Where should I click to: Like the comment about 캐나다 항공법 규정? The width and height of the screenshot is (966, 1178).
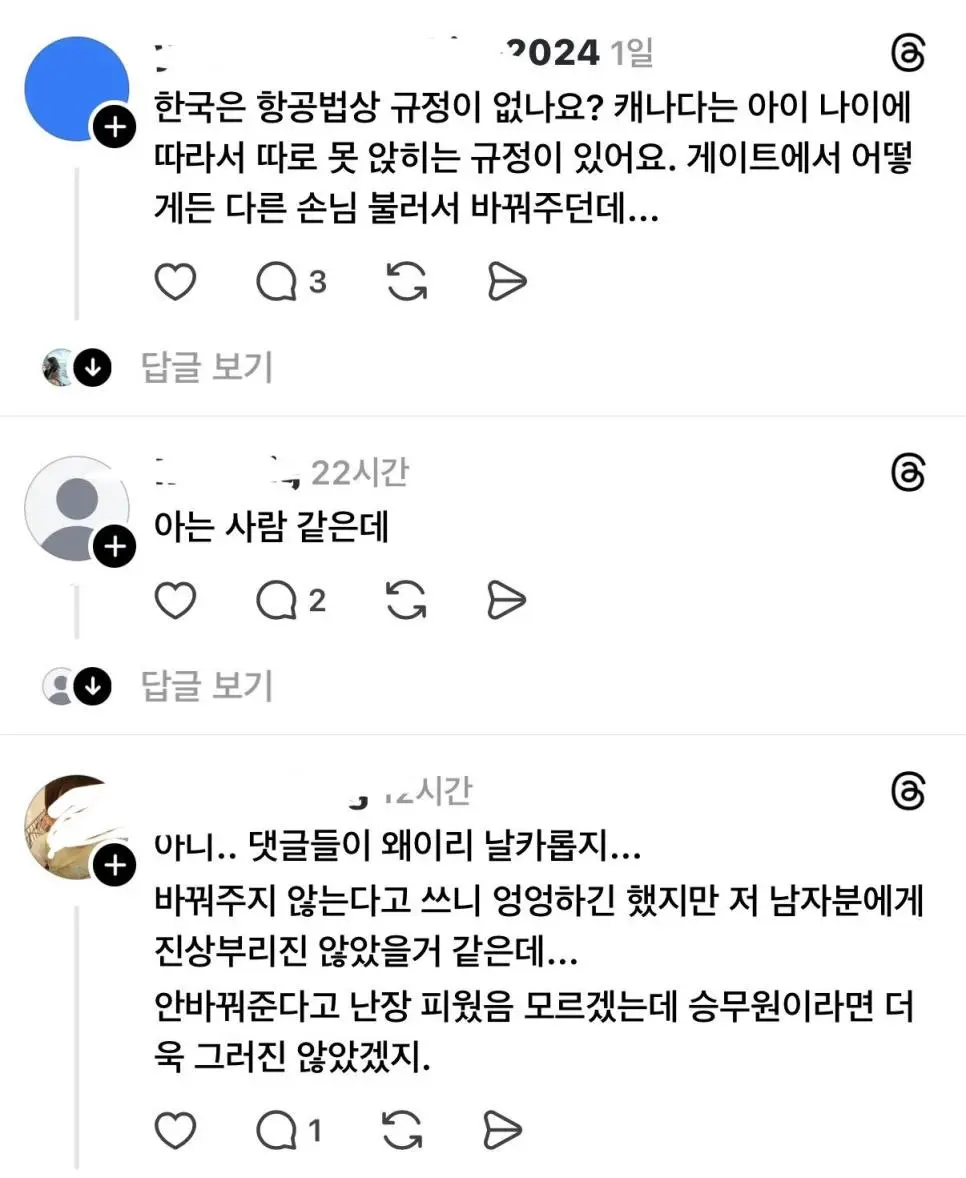(175, 282)
